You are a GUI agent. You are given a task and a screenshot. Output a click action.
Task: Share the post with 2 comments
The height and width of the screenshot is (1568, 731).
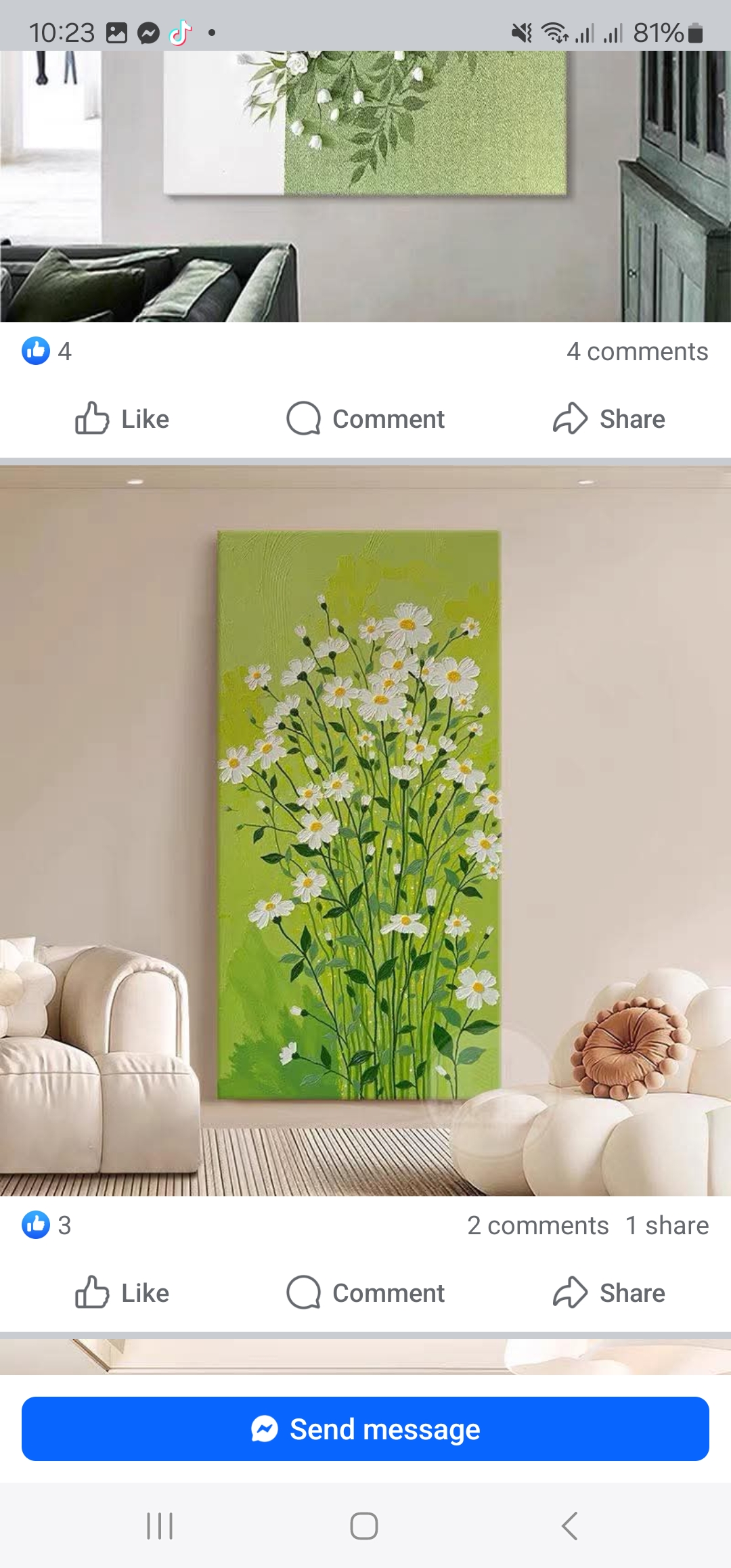(x=609, y=1292)
